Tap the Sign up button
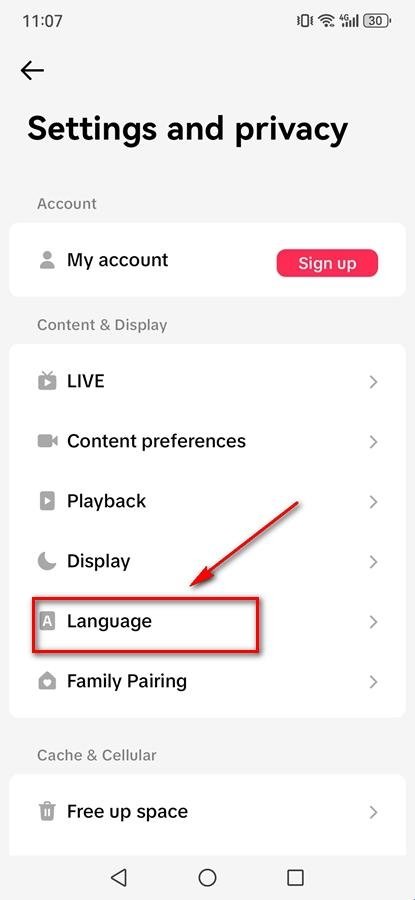 click(327, 263)
